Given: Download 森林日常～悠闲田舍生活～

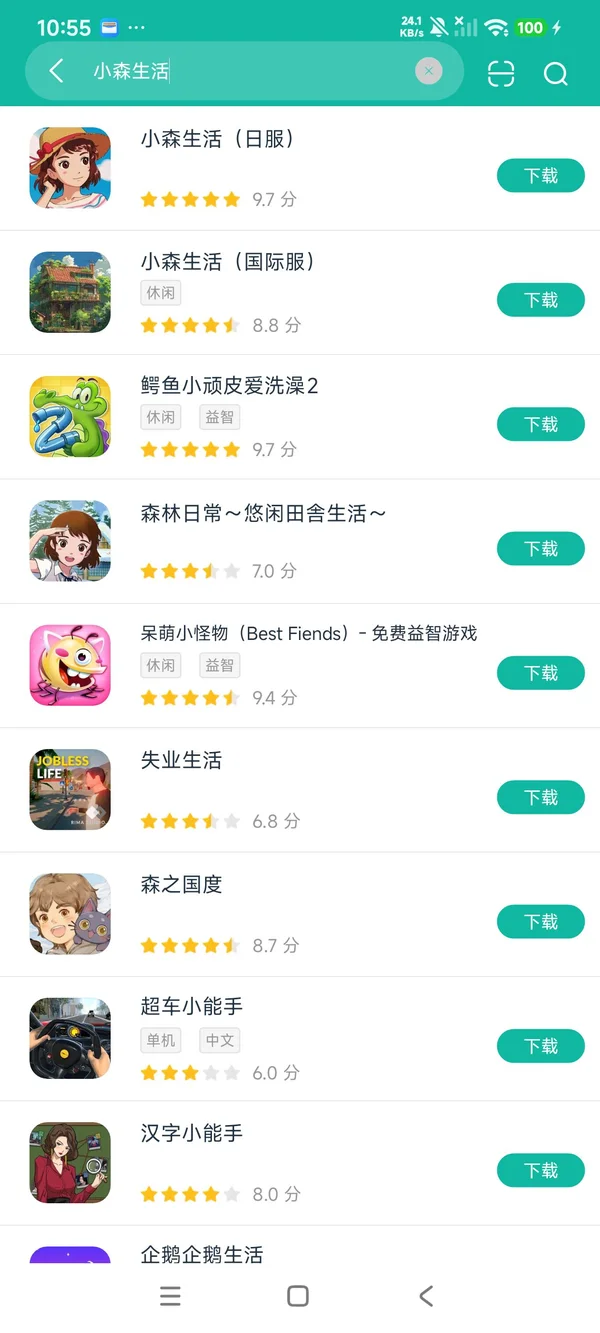Looking at the screenshot, I should 540,549.
